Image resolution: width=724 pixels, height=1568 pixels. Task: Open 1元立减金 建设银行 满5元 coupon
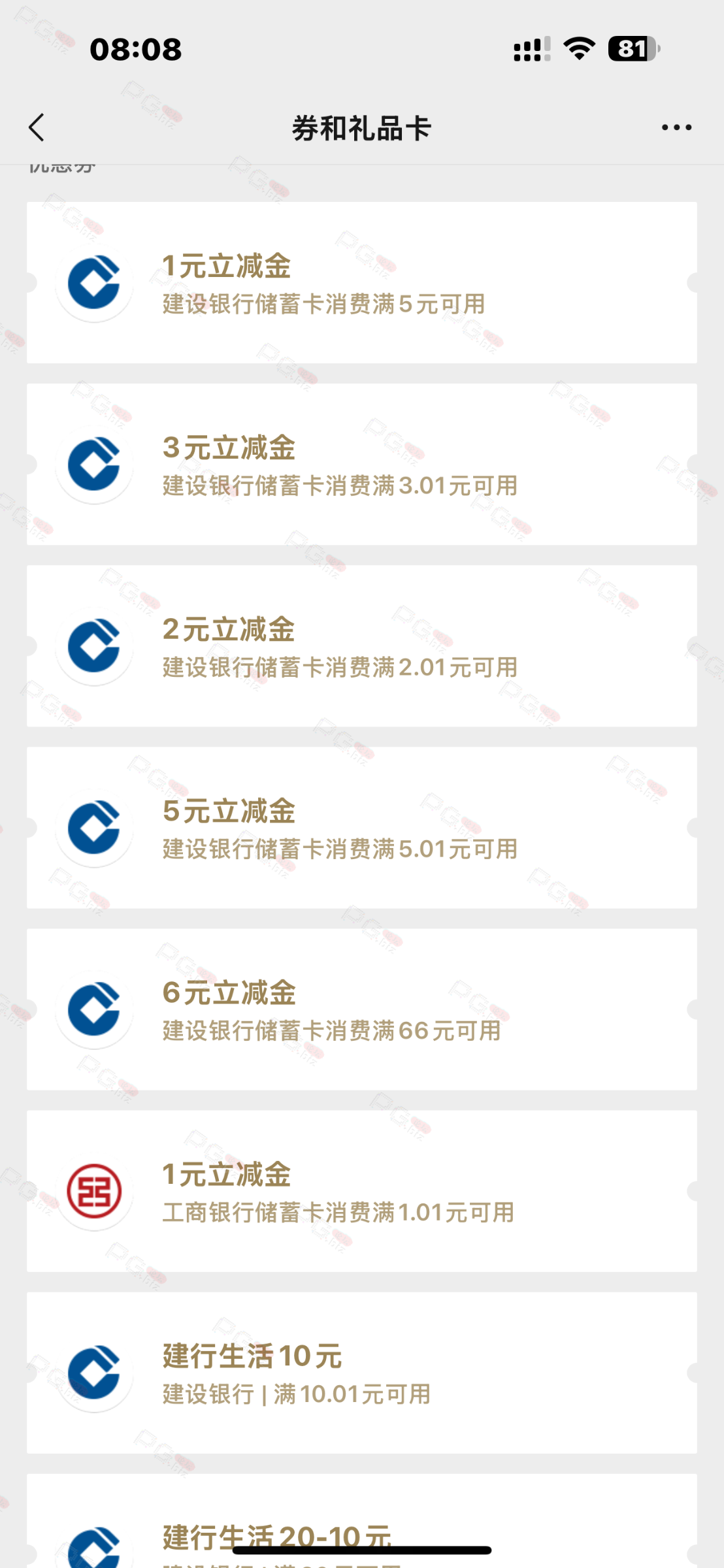click(x=361, y=283)
